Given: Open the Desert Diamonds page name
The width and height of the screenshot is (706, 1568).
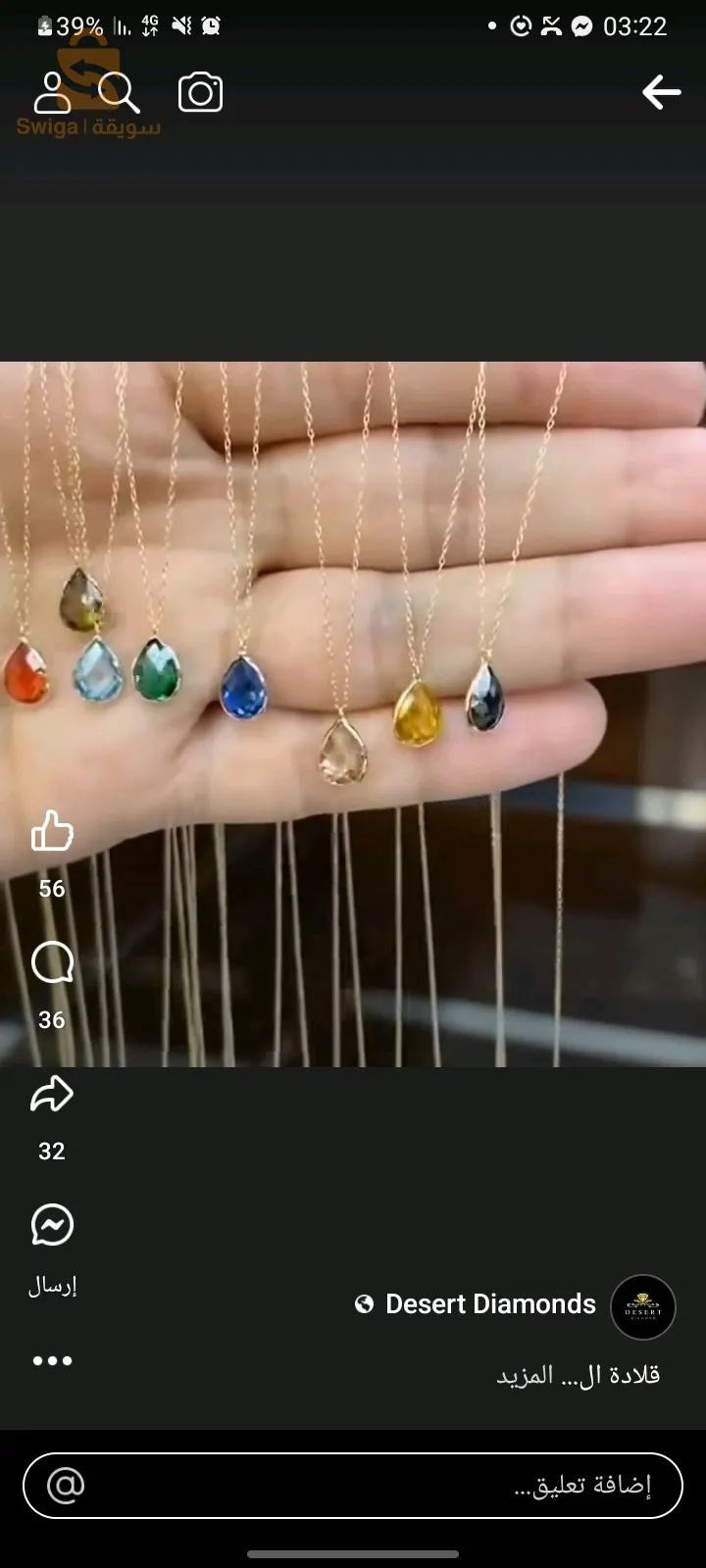Looking at the screenshot, I should click(490, 1304).
